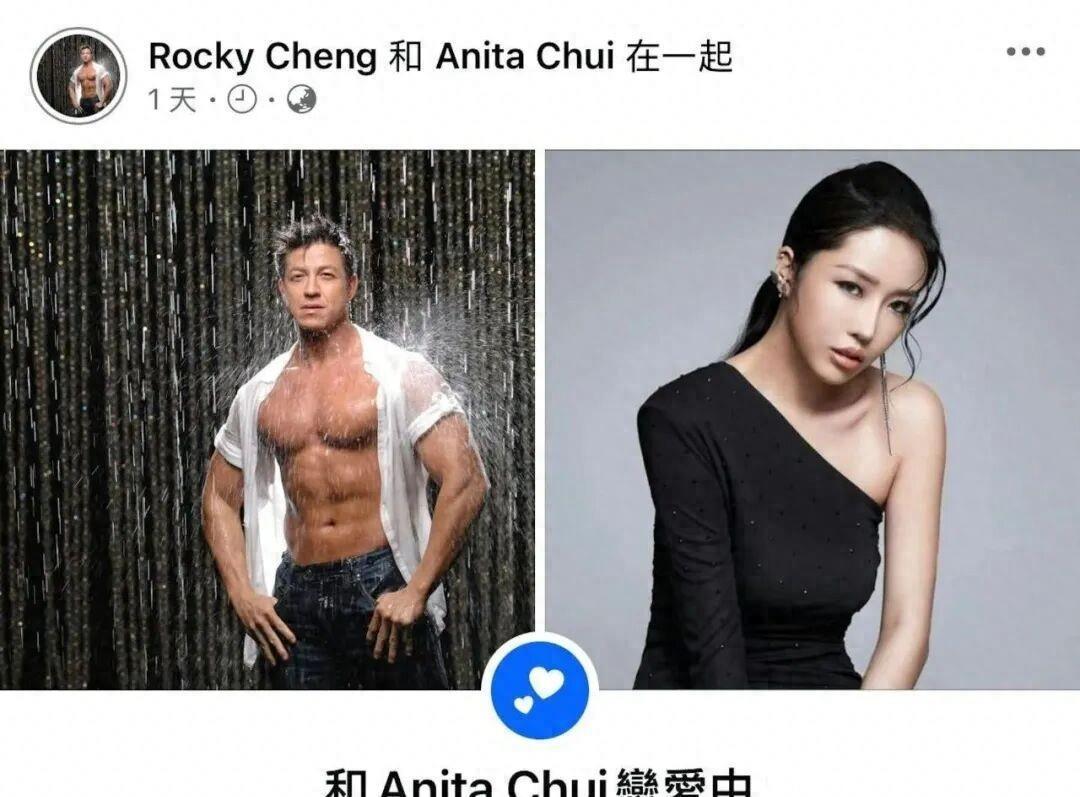This screenshot has height=797, width=1080.
Task: View the woman in black dress photo
Action: coord(812,420)
